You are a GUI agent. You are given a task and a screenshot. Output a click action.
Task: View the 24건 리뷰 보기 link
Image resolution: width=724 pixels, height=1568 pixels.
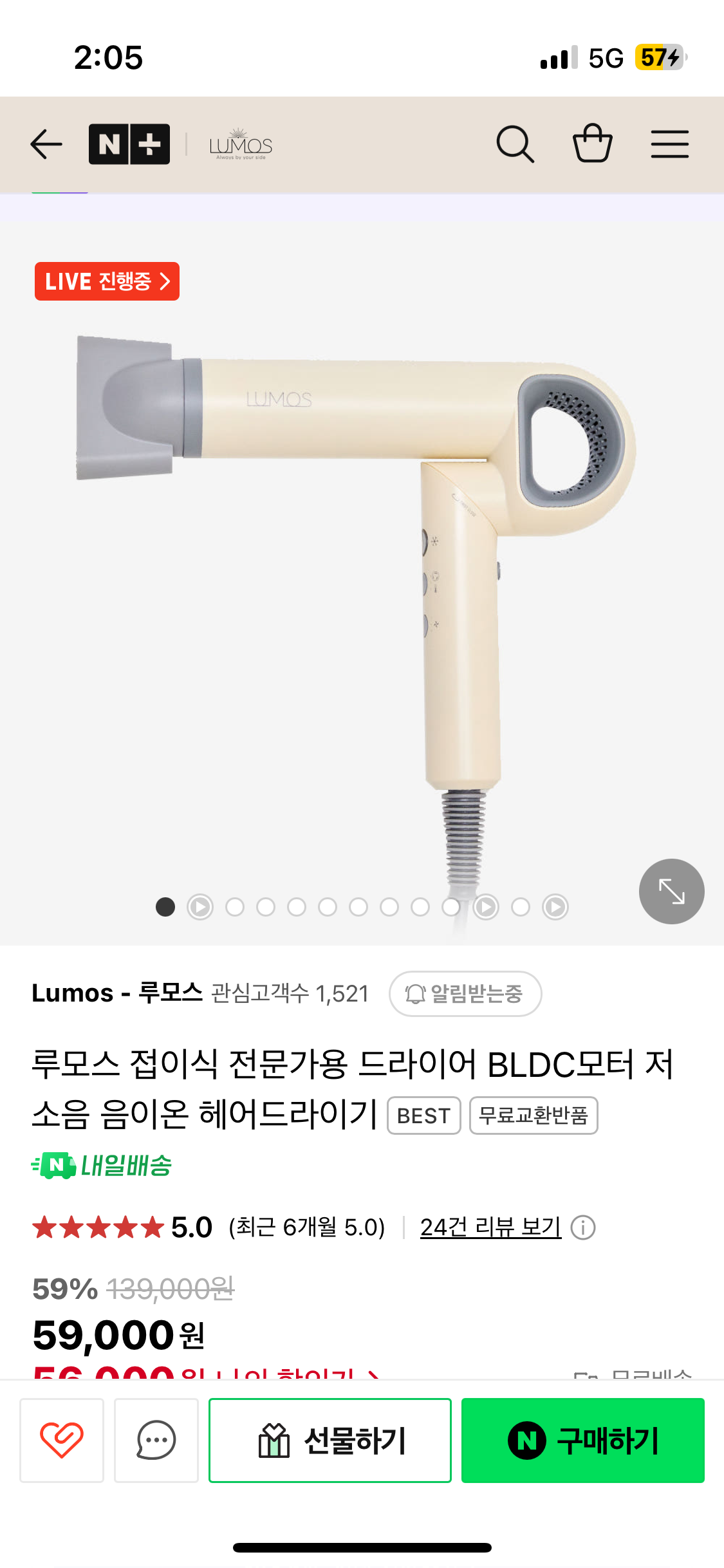[490, 1227]
